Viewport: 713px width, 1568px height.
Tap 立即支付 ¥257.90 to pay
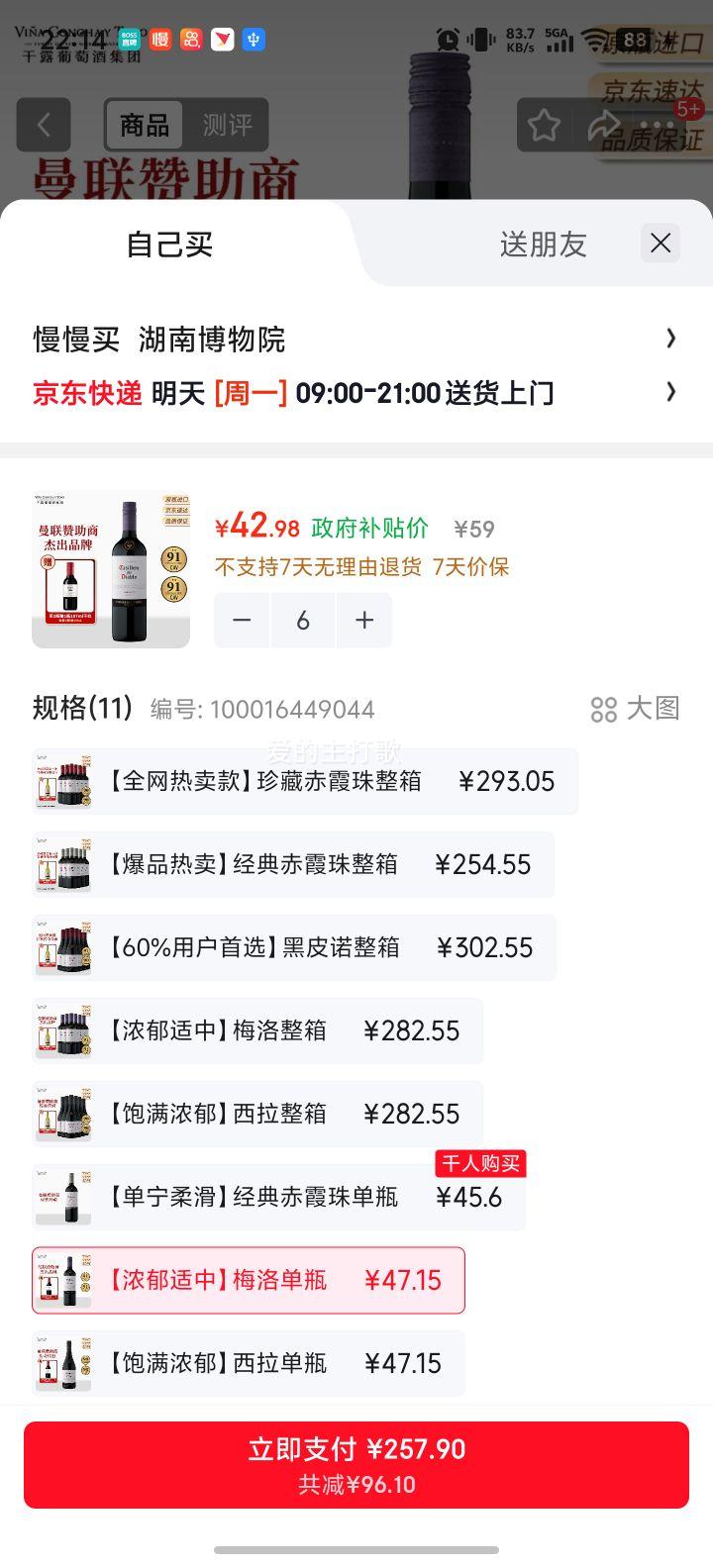tap(356, 1465)
